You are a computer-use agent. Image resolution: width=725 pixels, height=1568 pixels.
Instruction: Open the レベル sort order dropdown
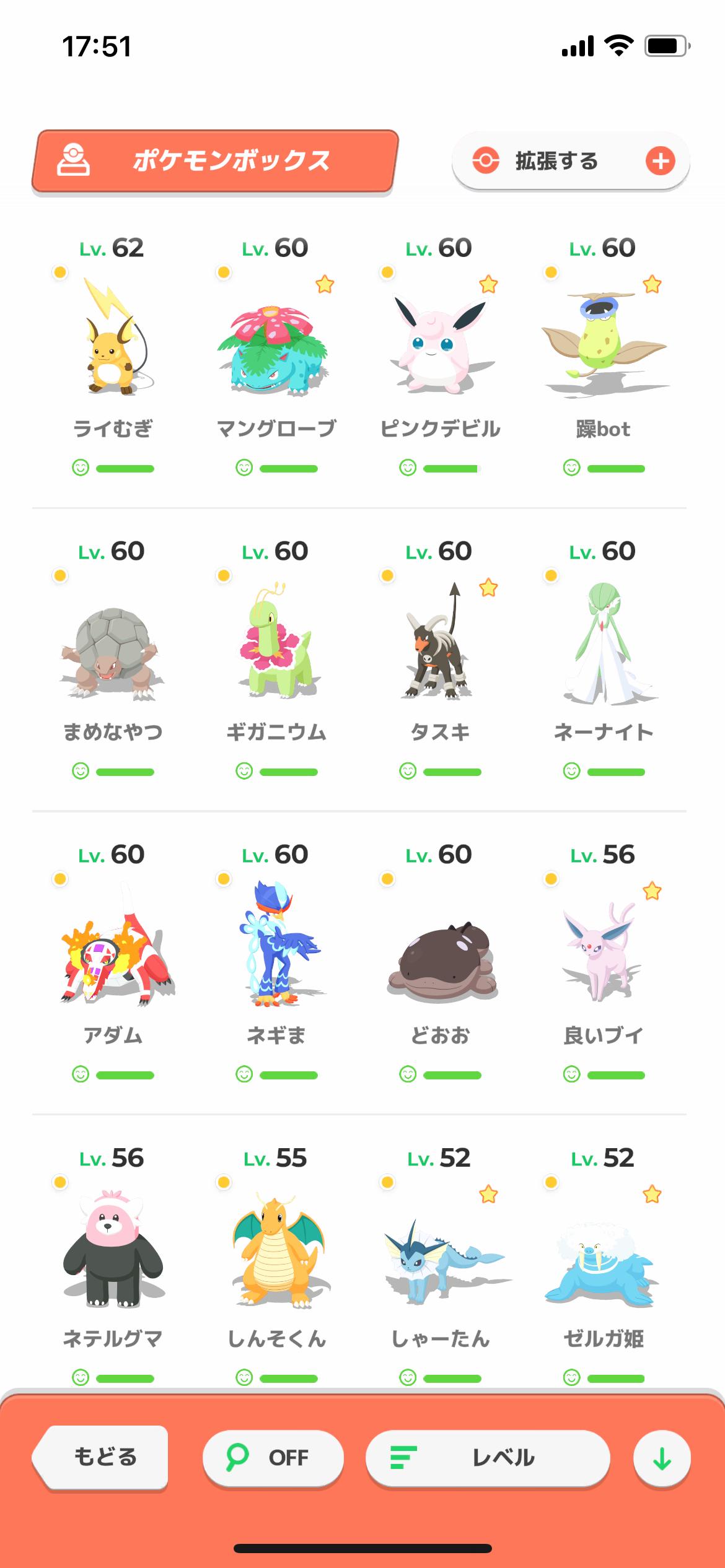click(488, 1457)
